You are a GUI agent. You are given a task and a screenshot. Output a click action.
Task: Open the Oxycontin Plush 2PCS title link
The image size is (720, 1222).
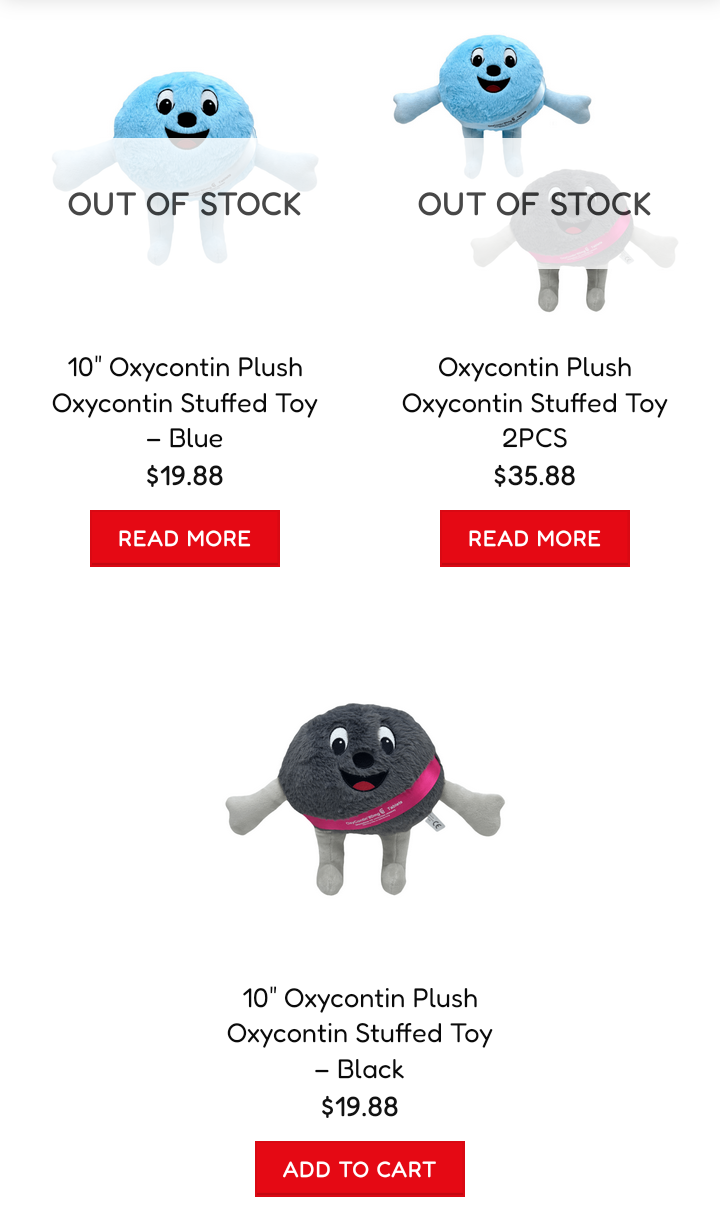pos(534,403)
